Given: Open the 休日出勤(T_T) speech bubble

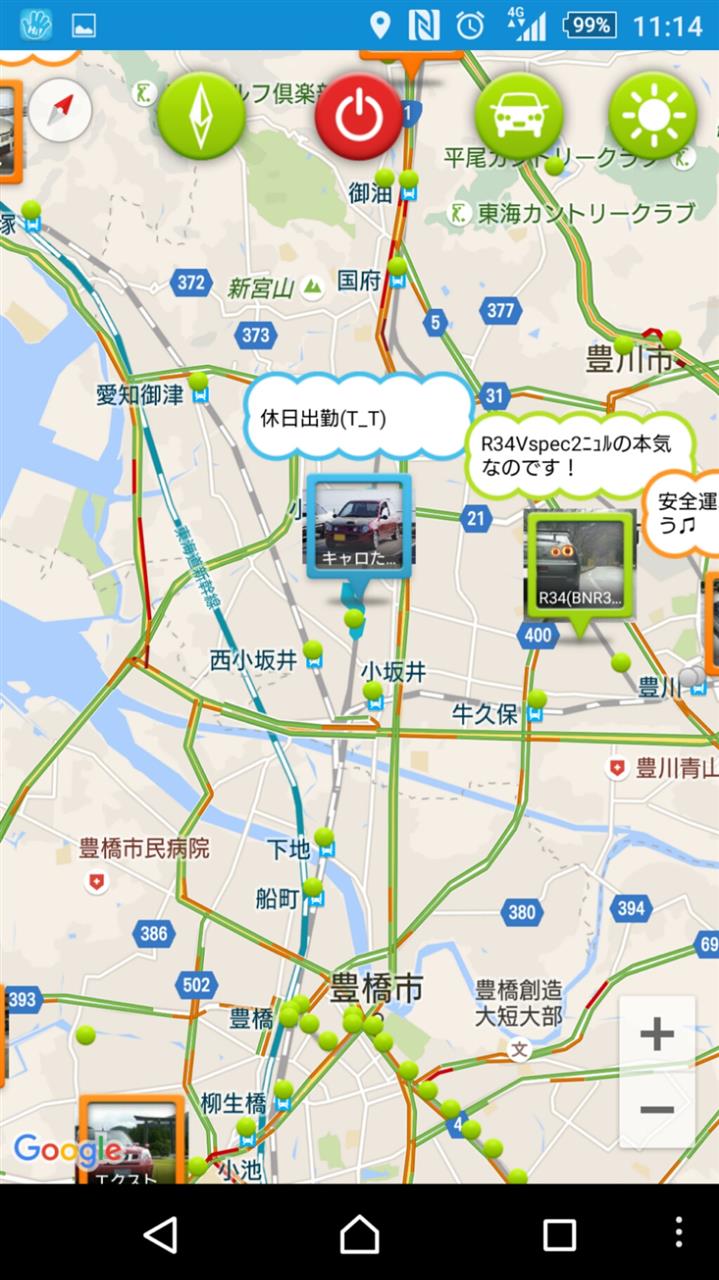Looking at the screenshot, I should click(358, 417).
